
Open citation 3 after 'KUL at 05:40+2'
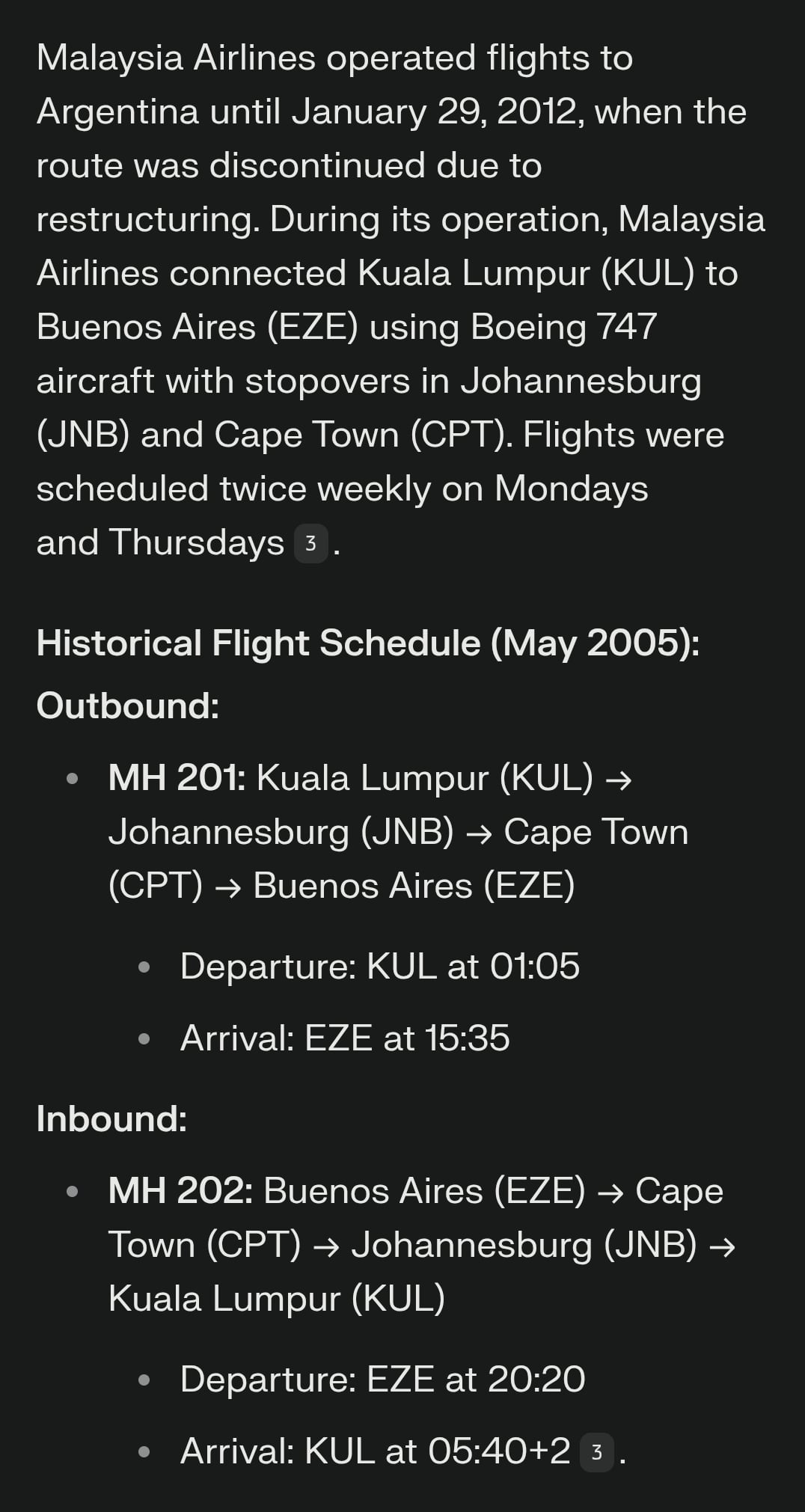click(x=597, y=1453)
